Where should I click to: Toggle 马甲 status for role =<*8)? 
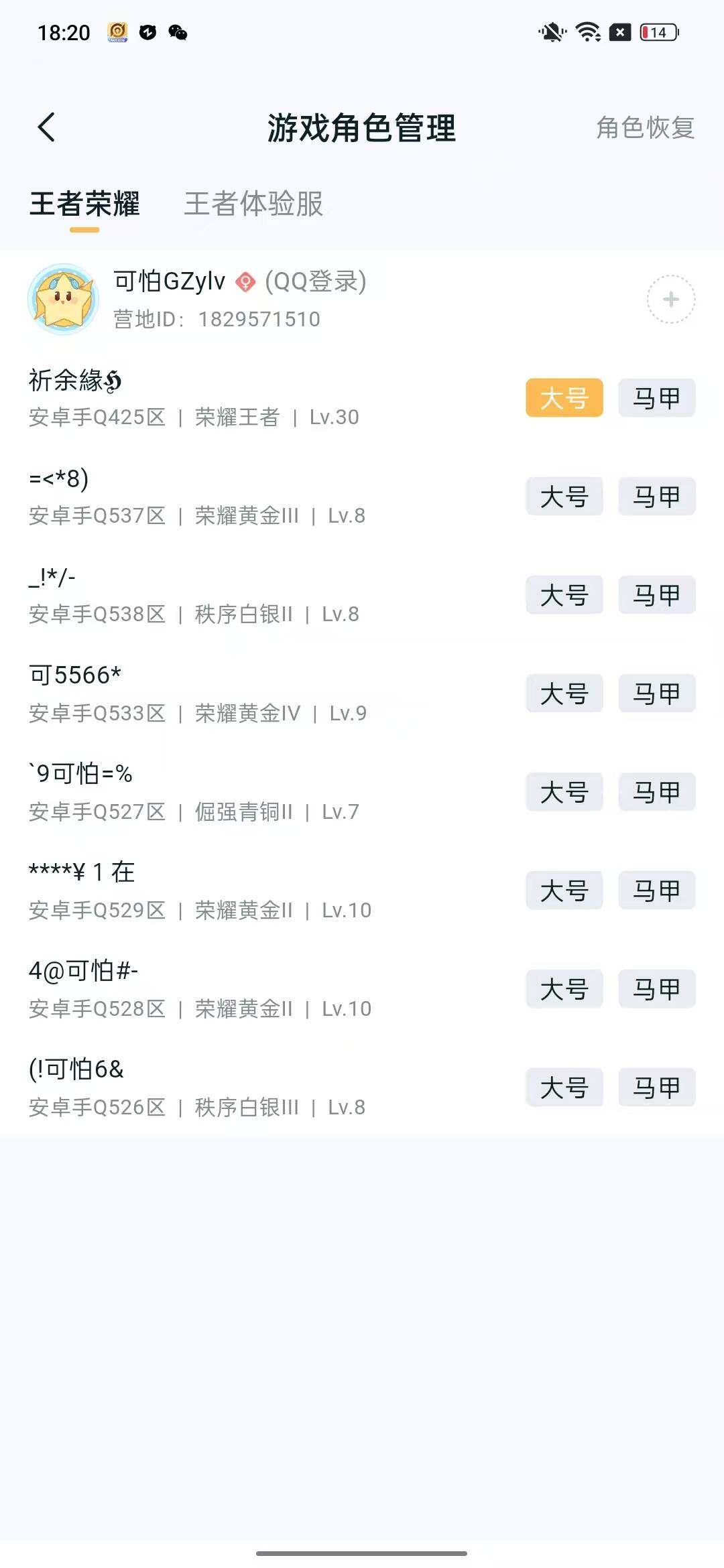pos(656,497)
